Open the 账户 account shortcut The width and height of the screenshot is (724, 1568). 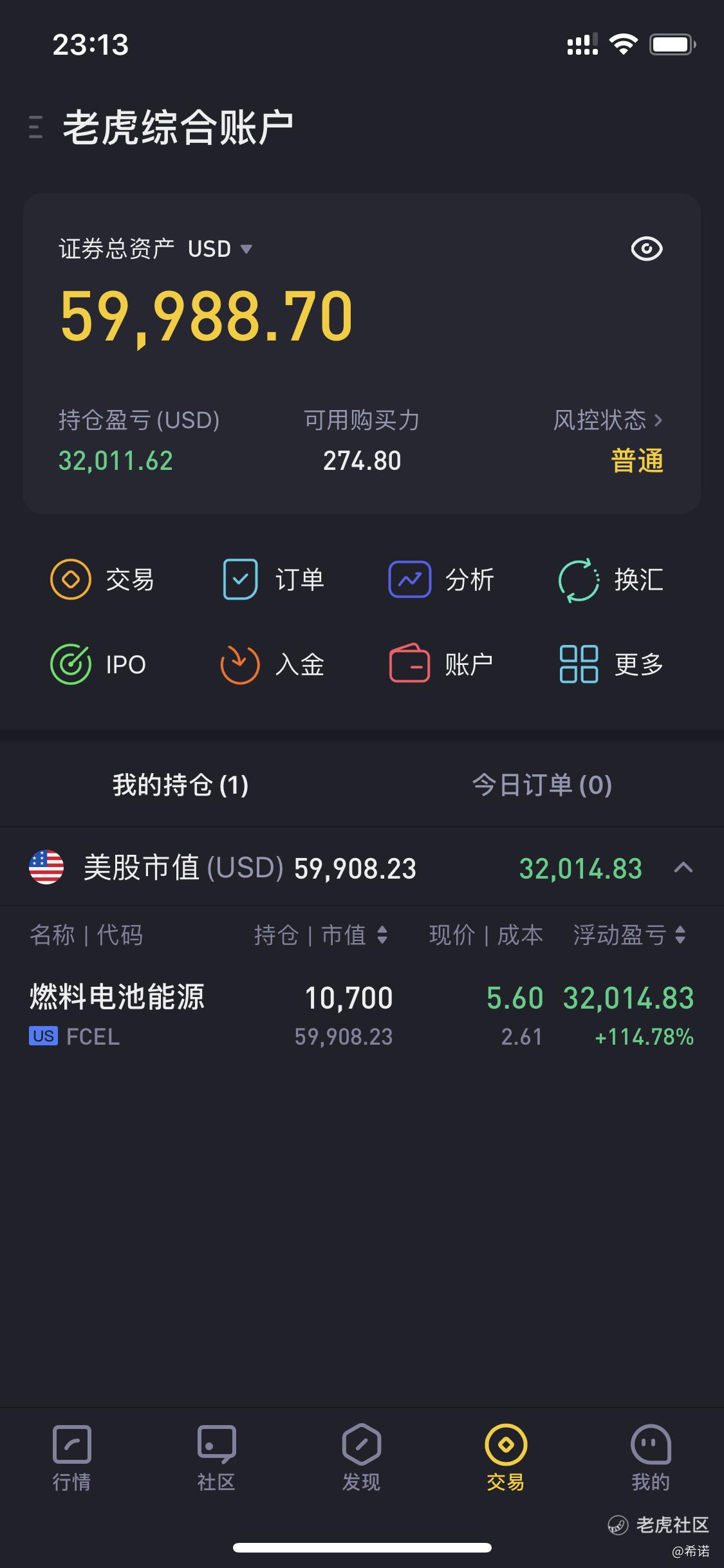click(441, 664)
